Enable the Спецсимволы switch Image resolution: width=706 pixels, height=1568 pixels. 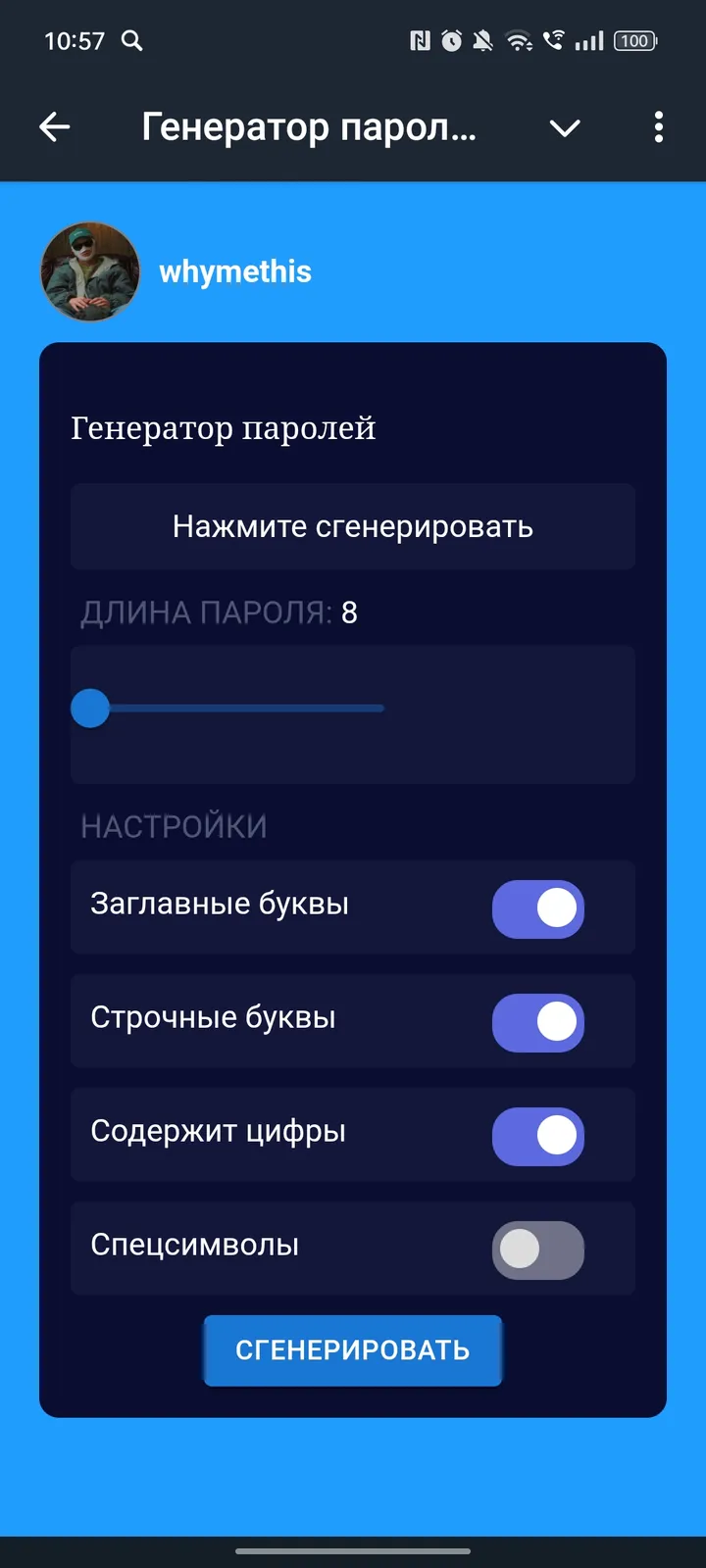click(537, 1249)
